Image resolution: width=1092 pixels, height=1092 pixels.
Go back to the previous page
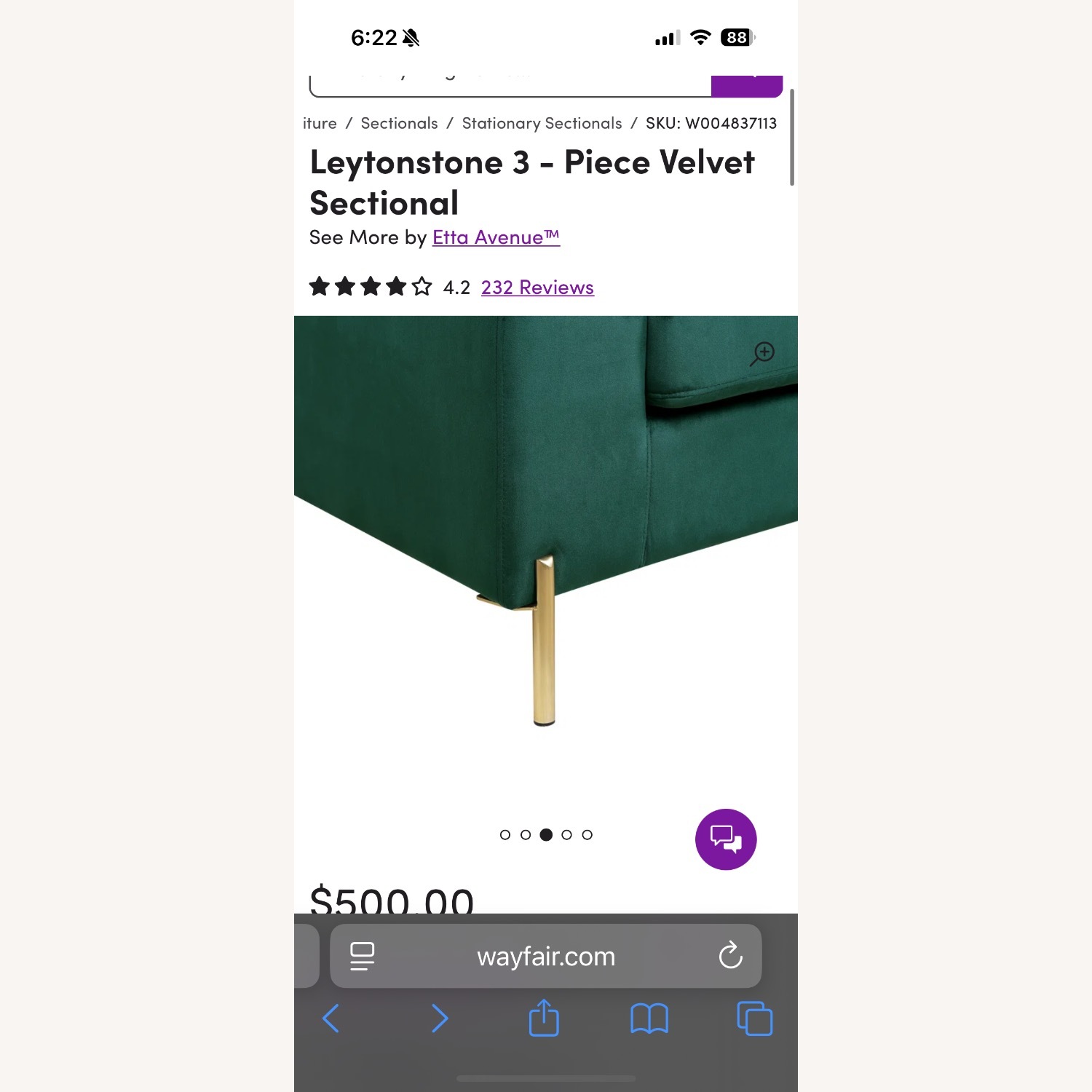point(331,1018)
